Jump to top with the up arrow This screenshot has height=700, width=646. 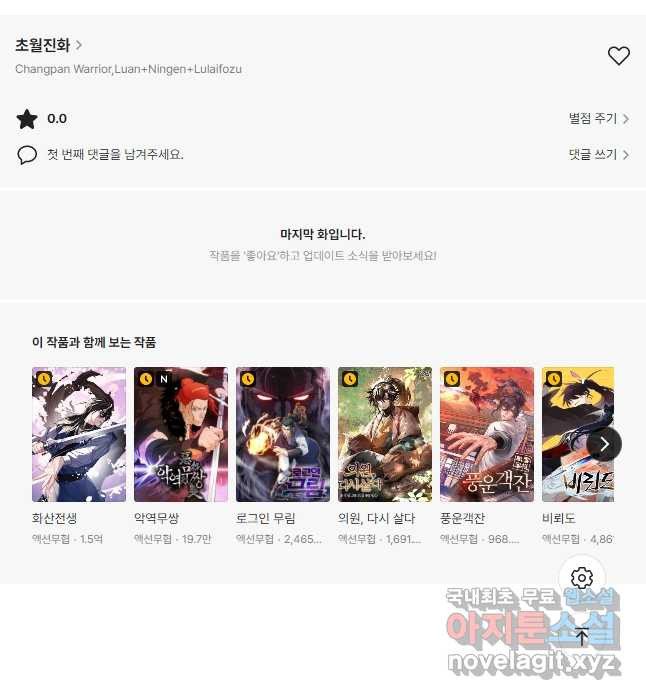582,637
